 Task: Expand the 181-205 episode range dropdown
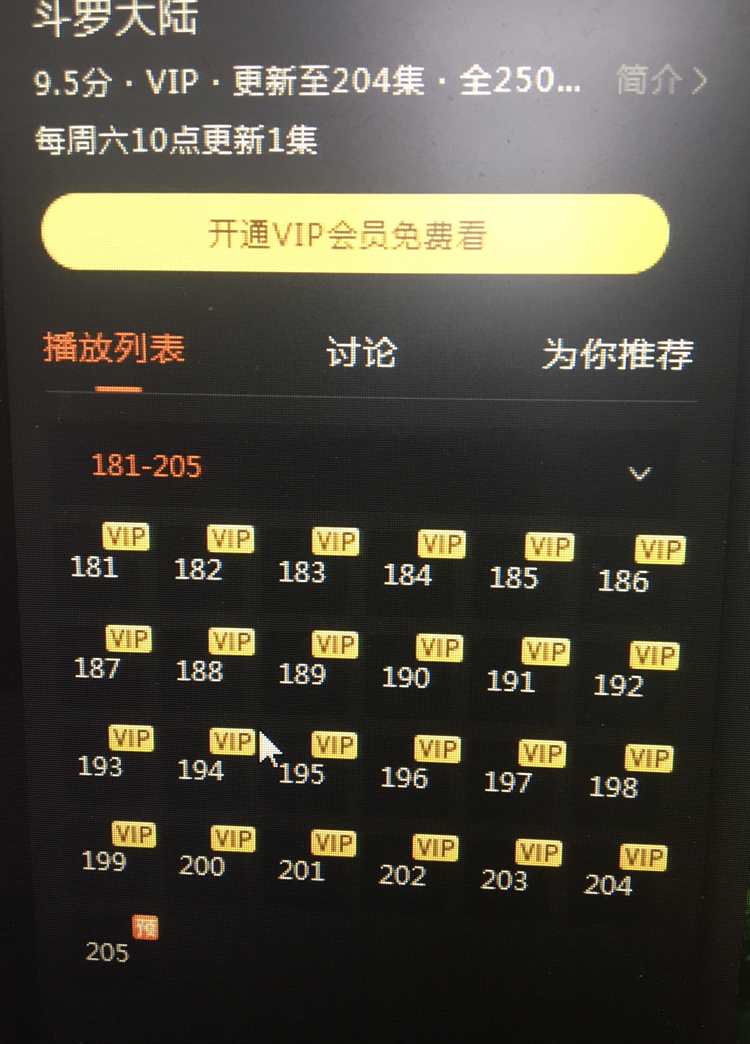(x=639, y=472)
